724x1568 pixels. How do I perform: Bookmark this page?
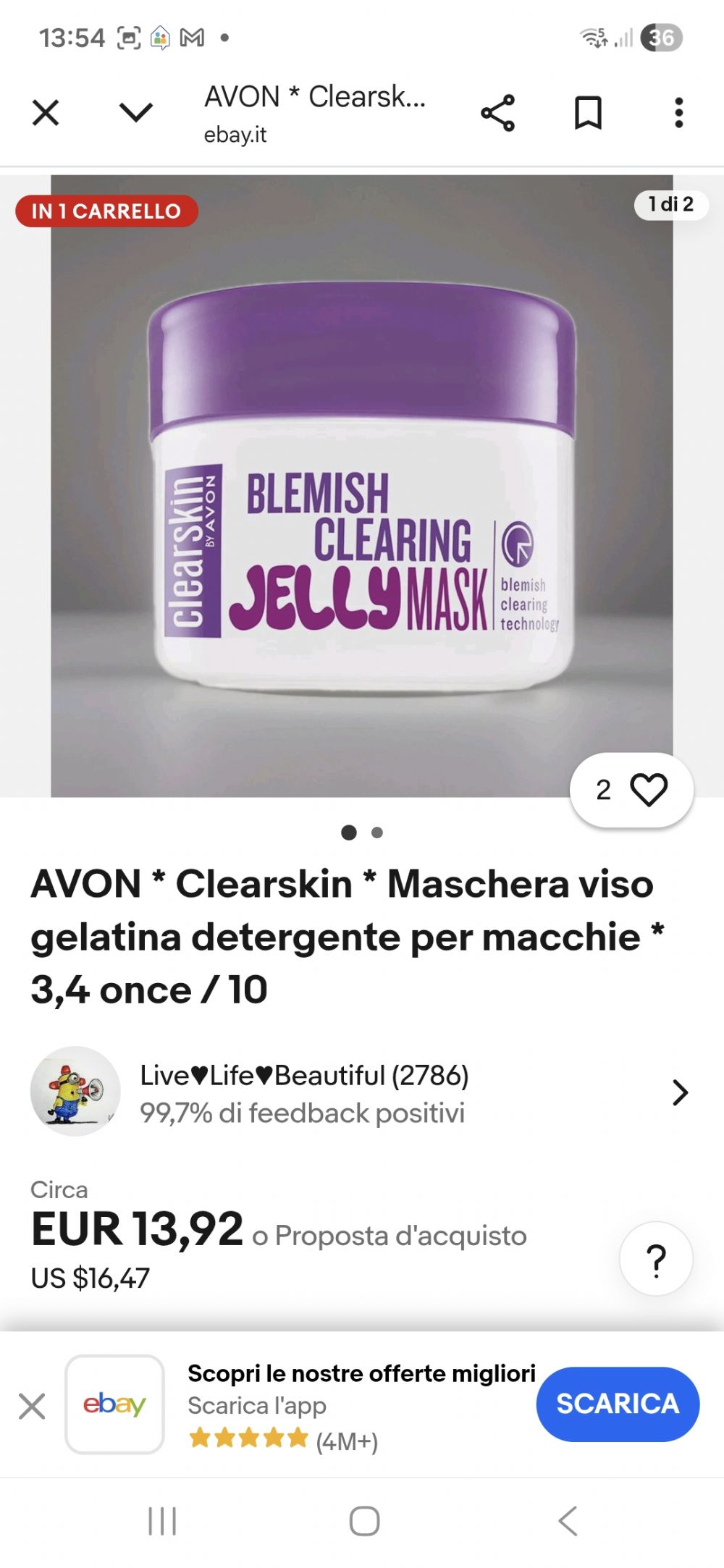pos(587,113)
